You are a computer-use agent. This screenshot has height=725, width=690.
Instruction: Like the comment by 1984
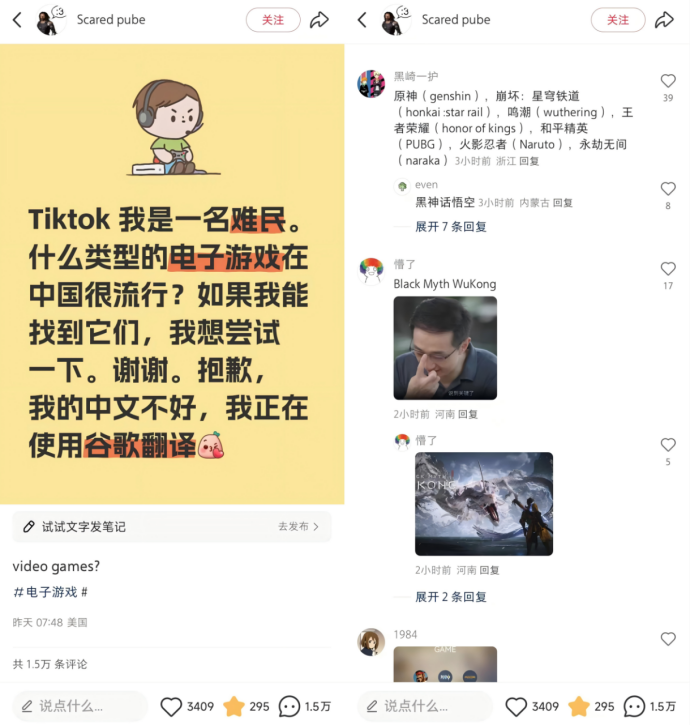pos(668,639)
